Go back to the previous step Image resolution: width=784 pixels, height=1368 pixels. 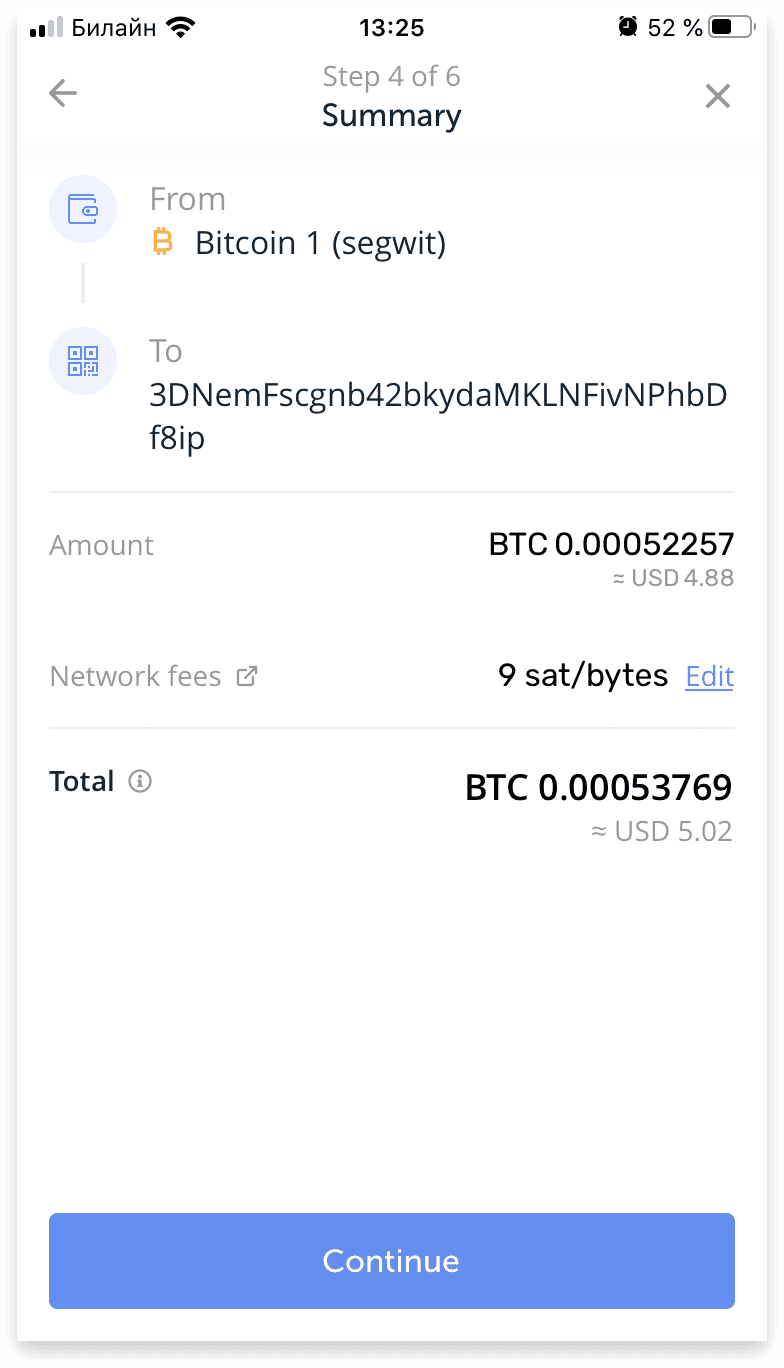[63, 94]
